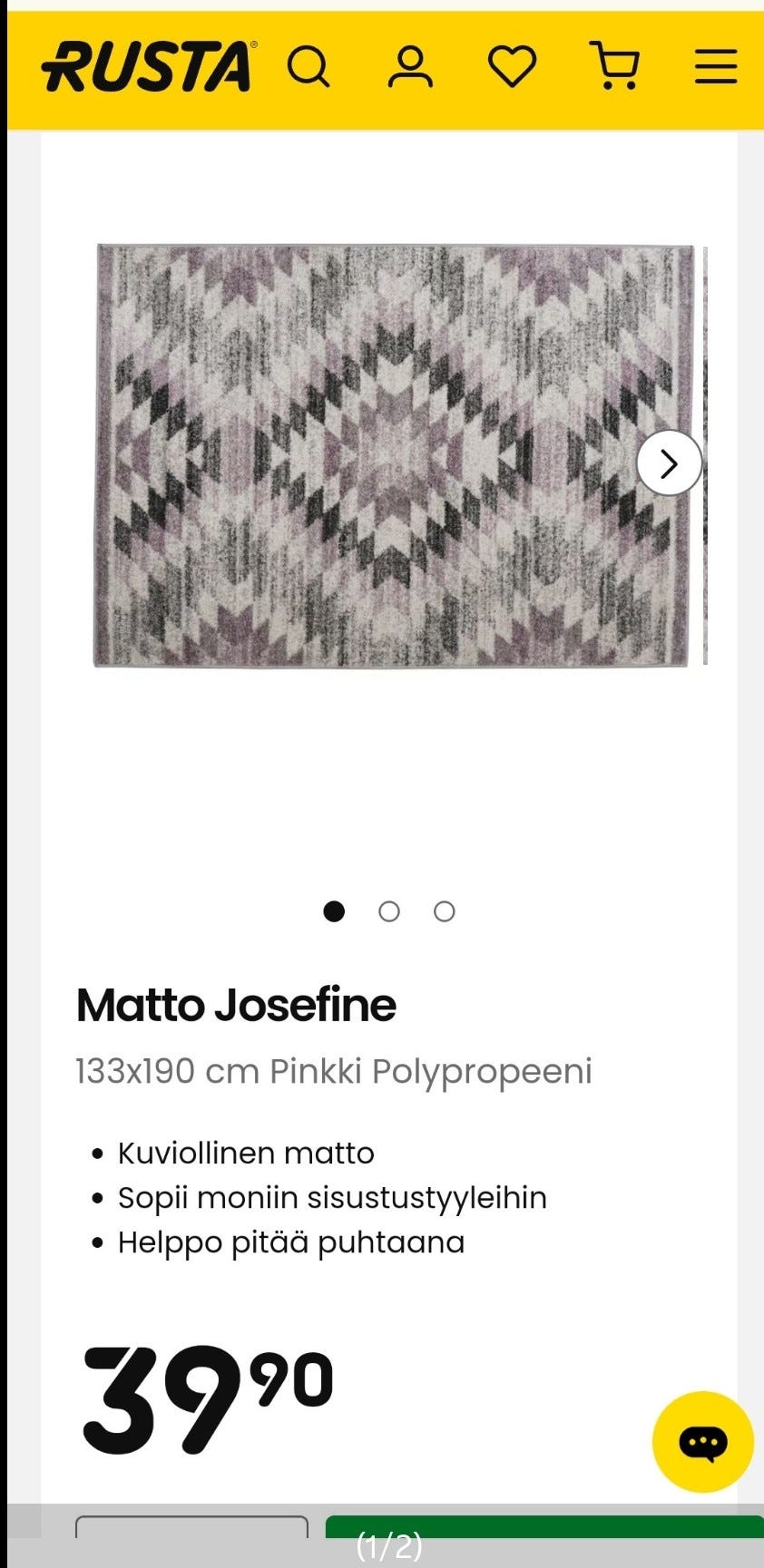The image size is (764, 1568).
Task: Open the hamburger menu
Action: point(716,67)
